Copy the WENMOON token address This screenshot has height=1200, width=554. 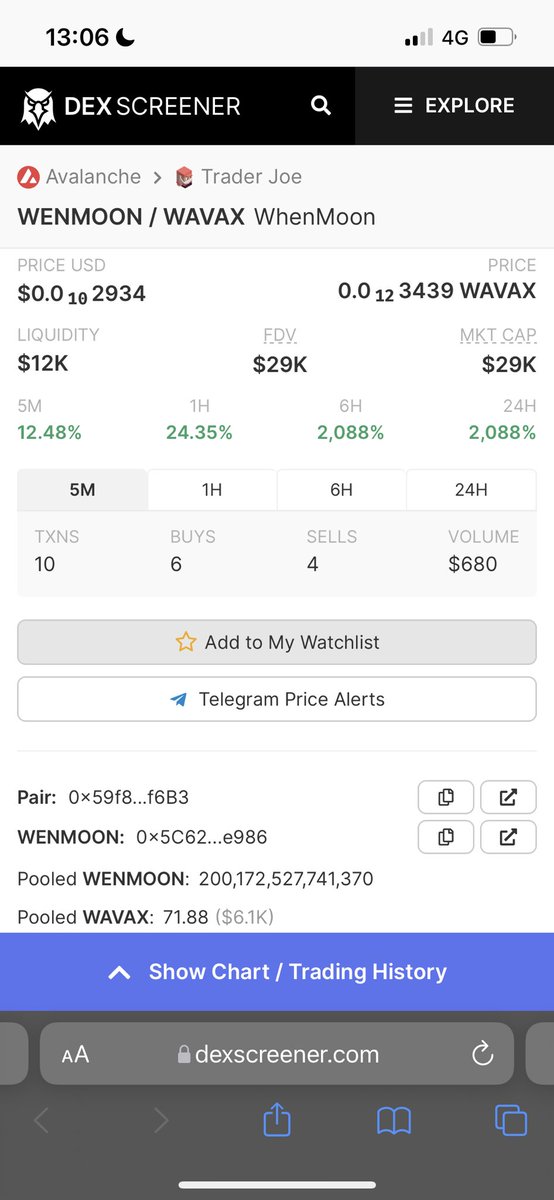point(446,836)
